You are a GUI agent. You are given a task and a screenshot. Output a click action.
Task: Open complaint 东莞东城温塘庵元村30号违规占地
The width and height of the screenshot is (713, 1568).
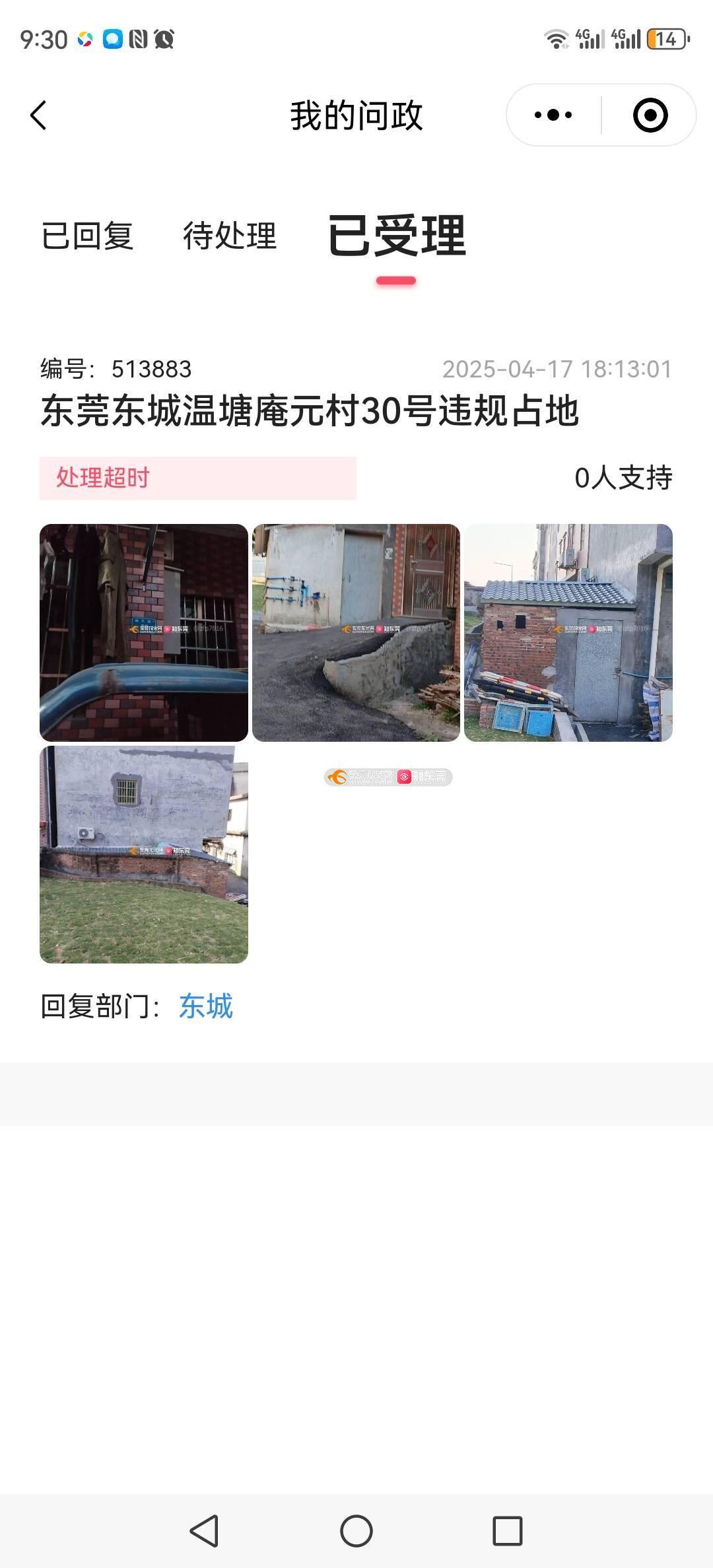[x=309, y=410]
